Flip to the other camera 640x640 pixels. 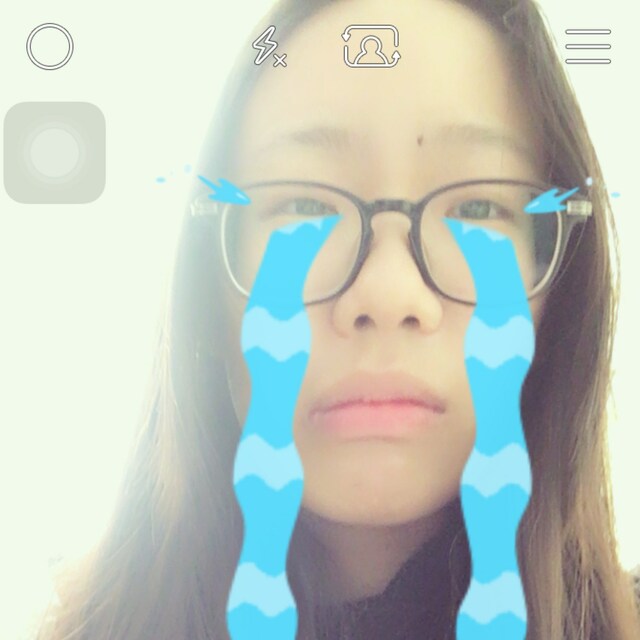point(371,47)
